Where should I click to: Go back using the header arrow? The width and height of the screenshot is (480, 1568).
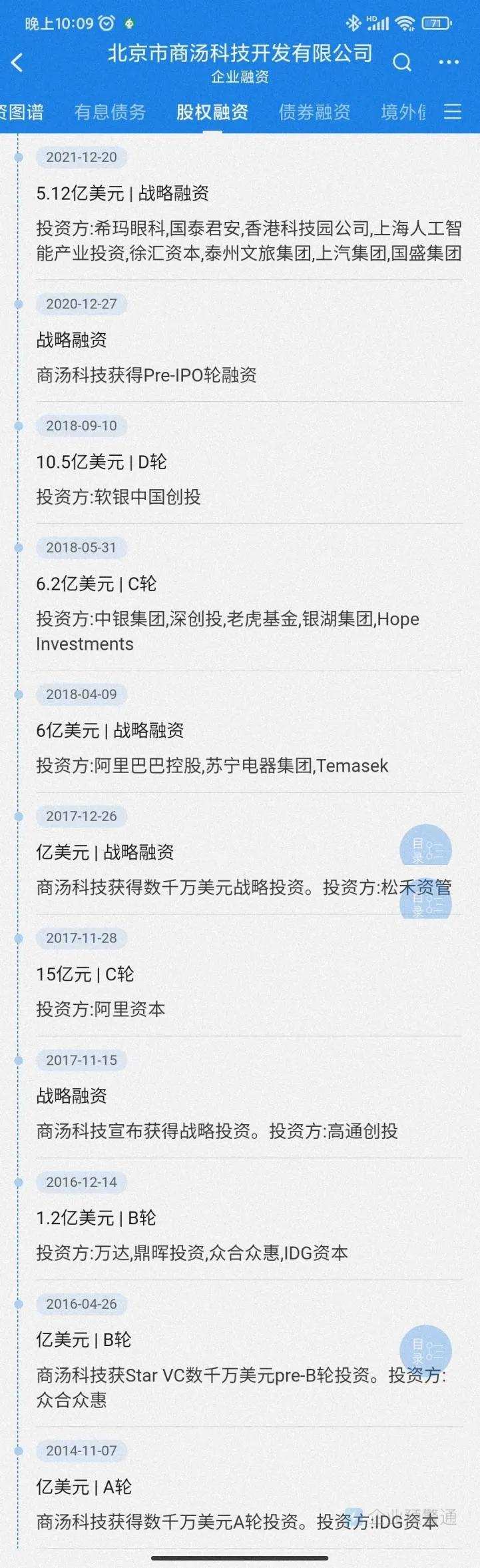17,63
